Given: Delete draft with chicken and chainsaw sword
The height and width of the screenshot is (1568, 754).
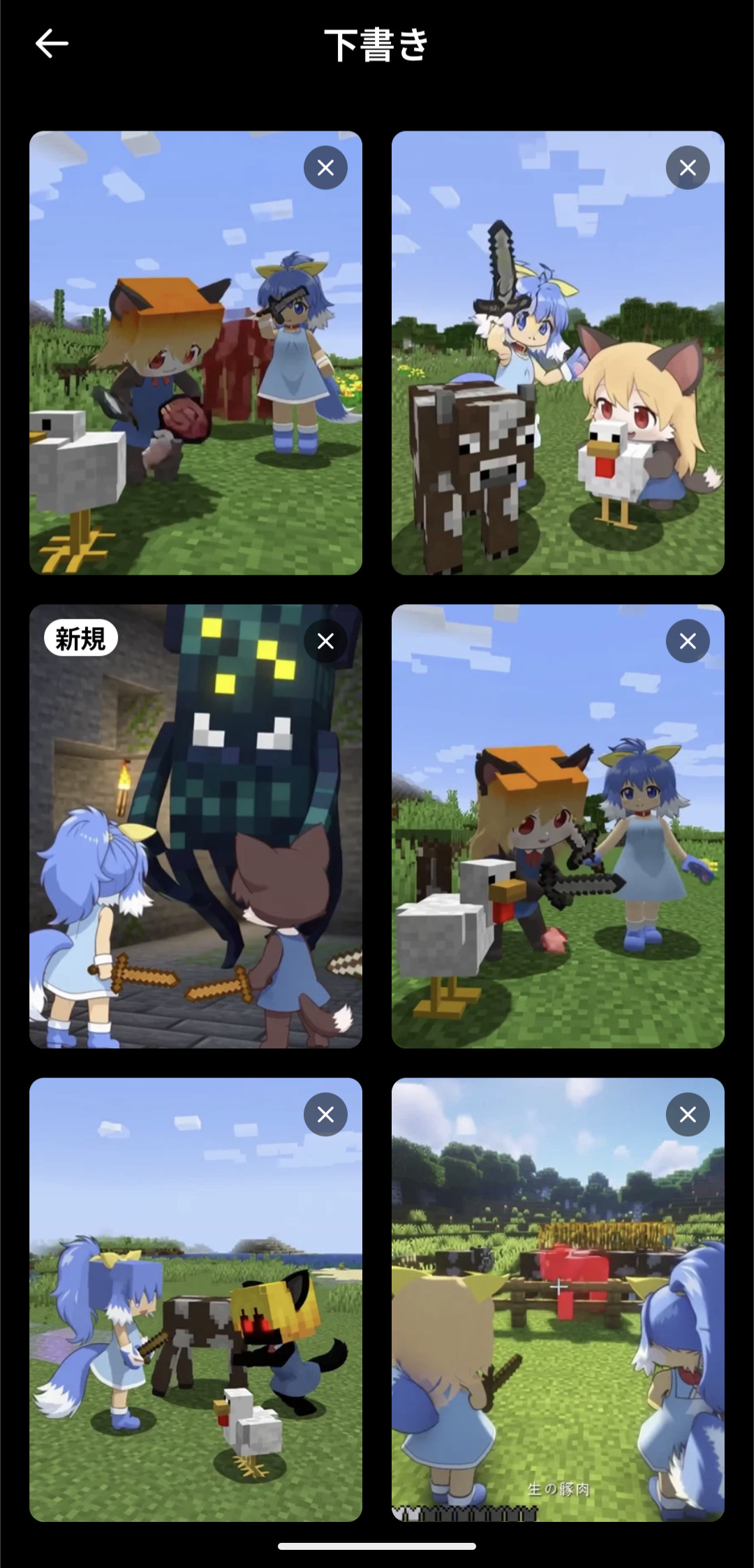Looking at the screenshot, I should 688,641.
